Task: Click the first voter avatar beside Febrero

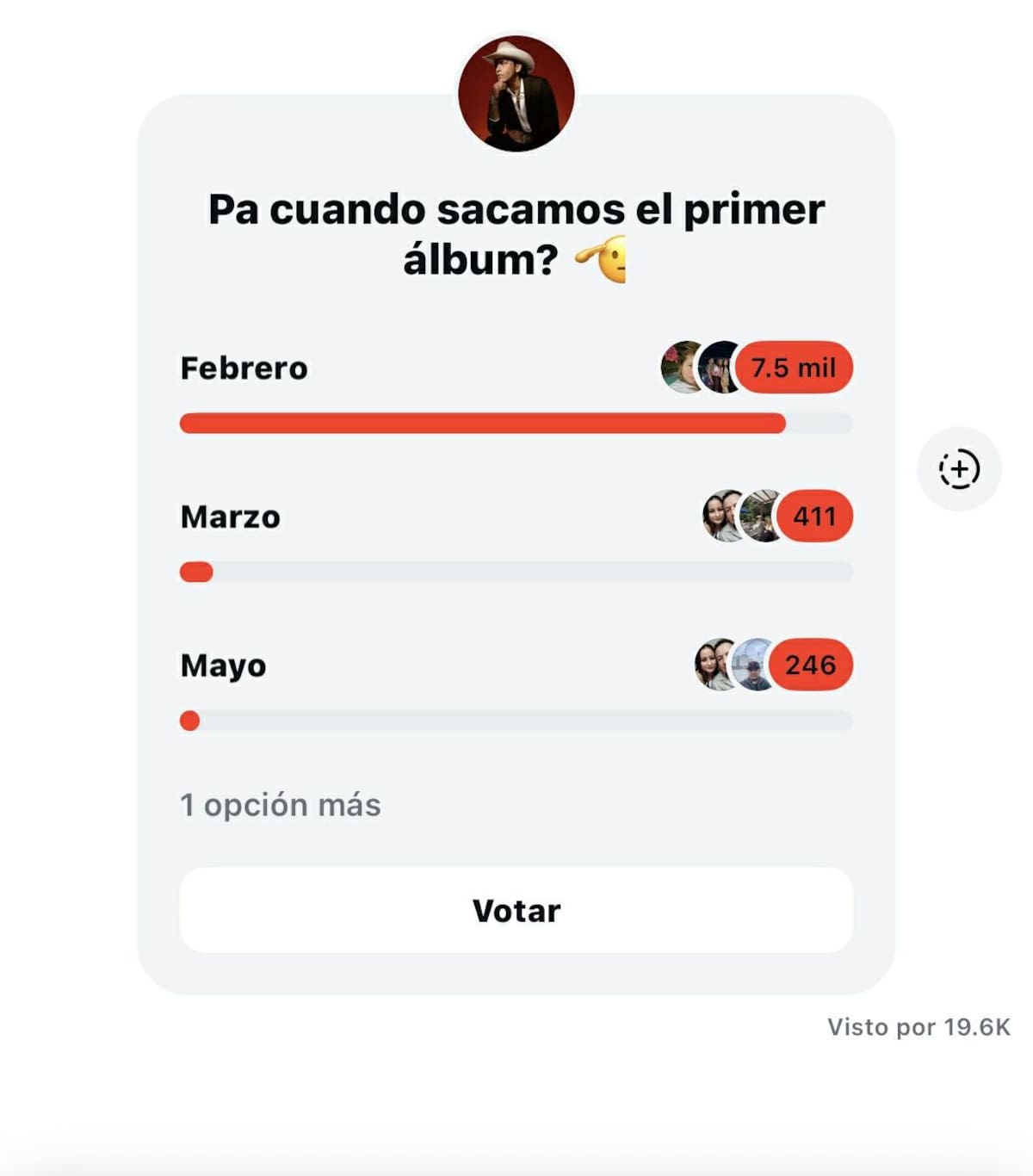Action: [x=679, y=368]
